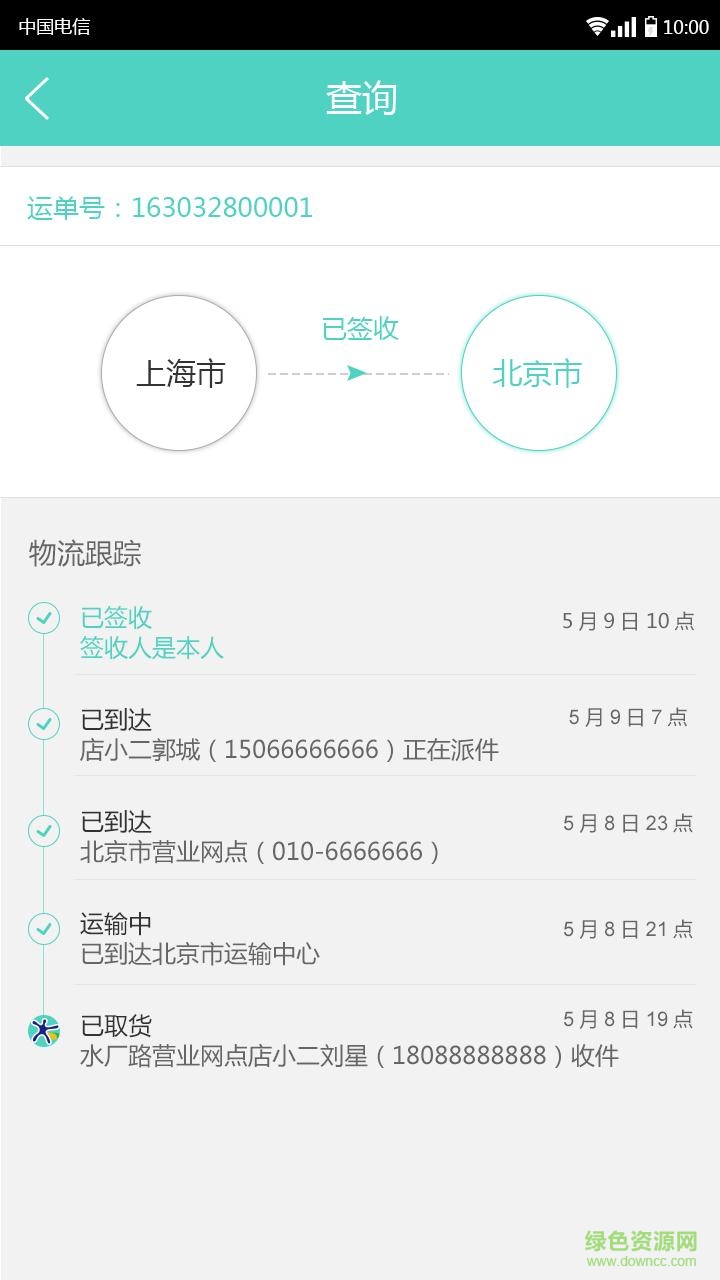Screen dimensions: 720x1280
Task: Click the courier logo icon beside 已取货
Action: point(42,1026)
